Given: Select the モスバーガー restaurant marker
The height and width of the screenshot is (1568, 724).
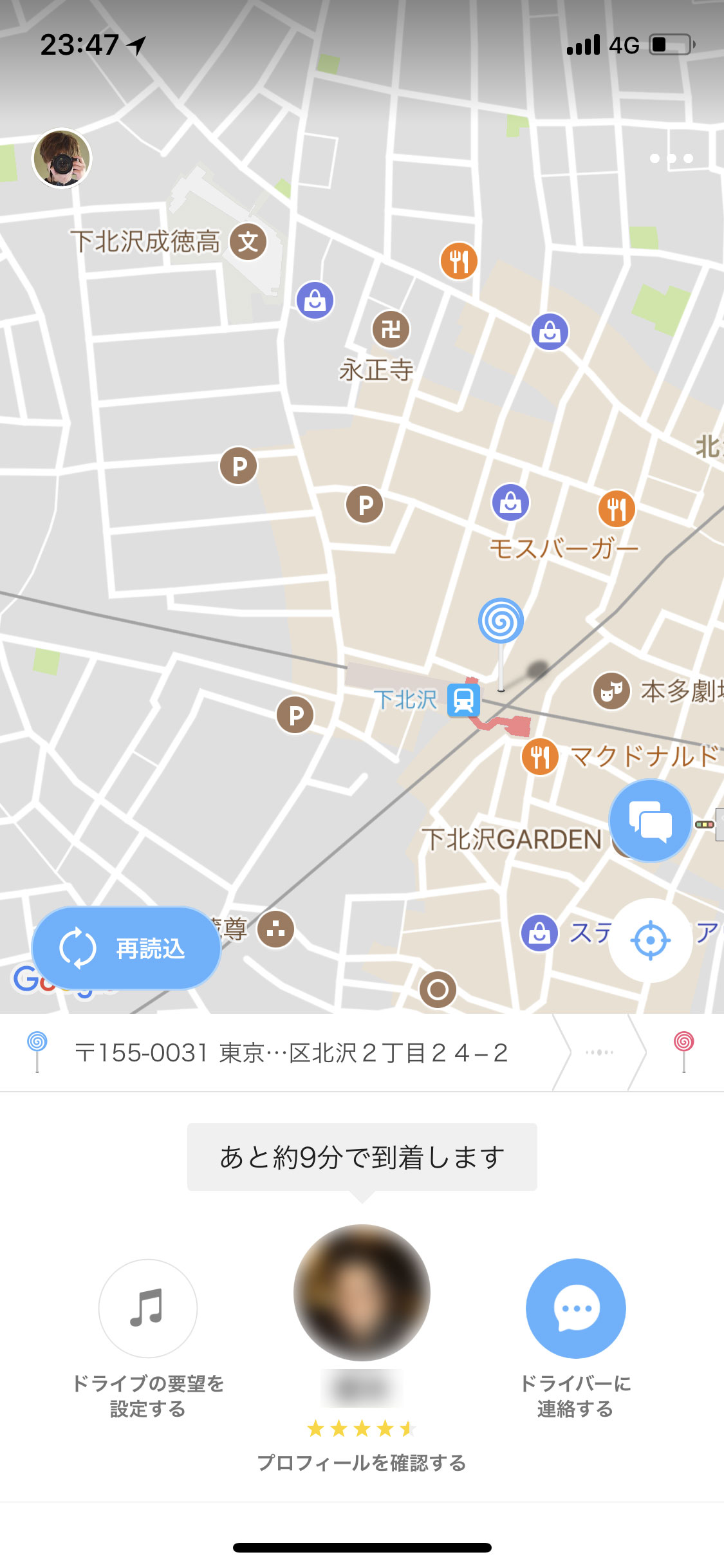Looking at the screenshot, I should (x=617, y=509).
